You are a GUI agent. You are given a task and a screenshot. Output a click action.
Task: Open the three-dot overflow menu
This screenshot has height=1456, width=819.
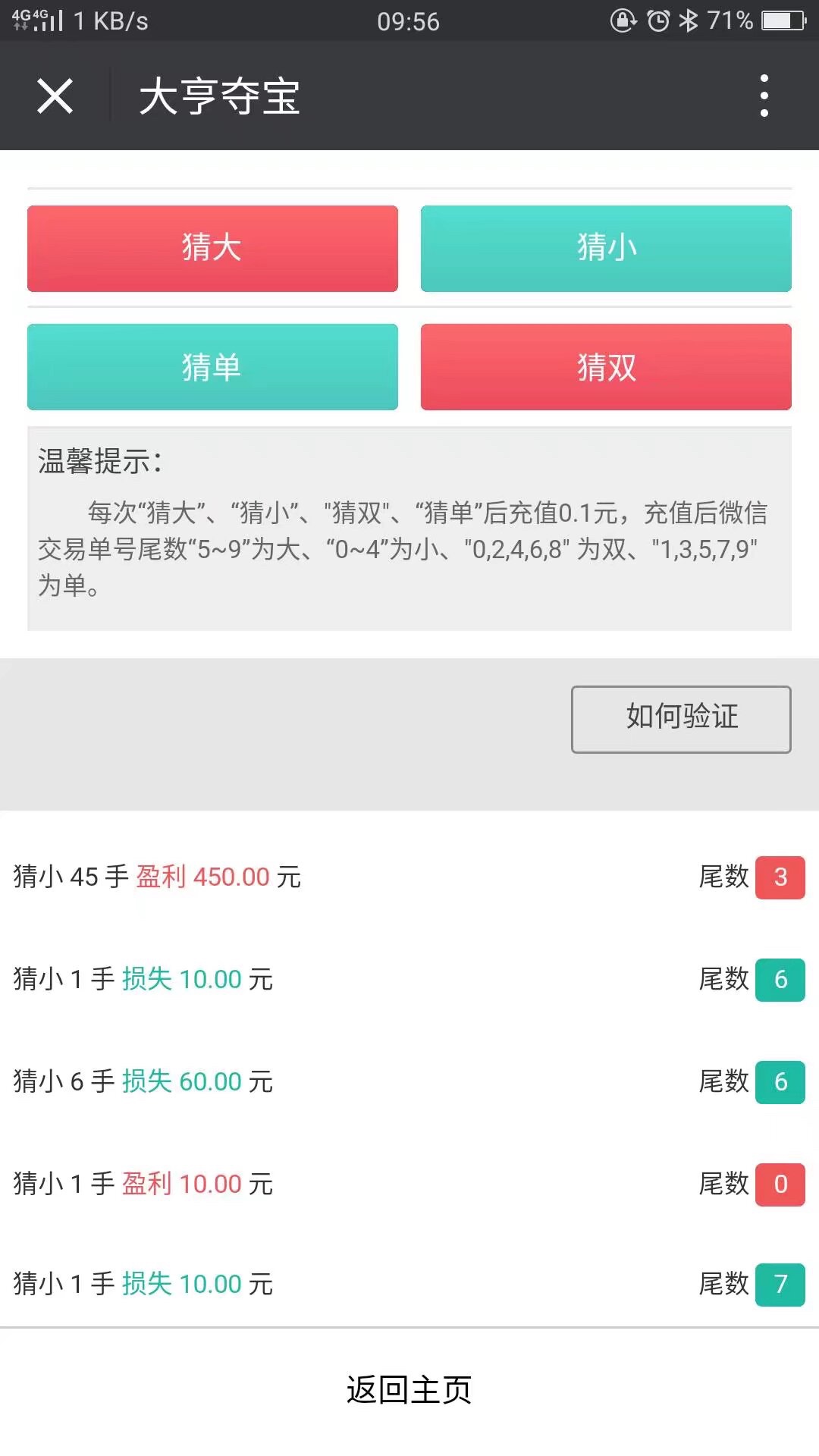(764, 96)
